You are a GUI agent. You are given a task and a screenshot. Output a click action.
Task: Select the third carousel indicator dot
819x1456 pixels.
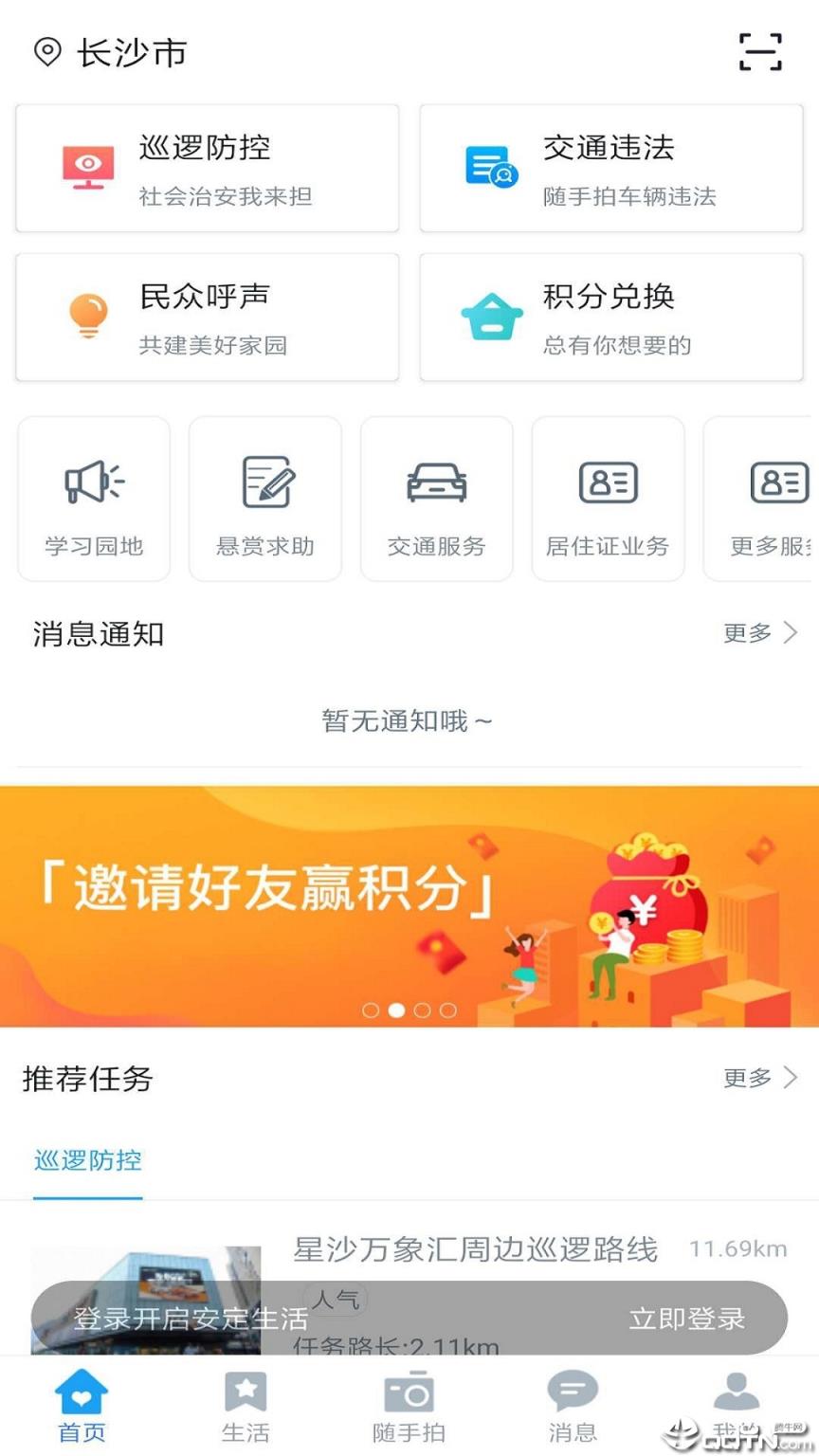click(420, 1010)
